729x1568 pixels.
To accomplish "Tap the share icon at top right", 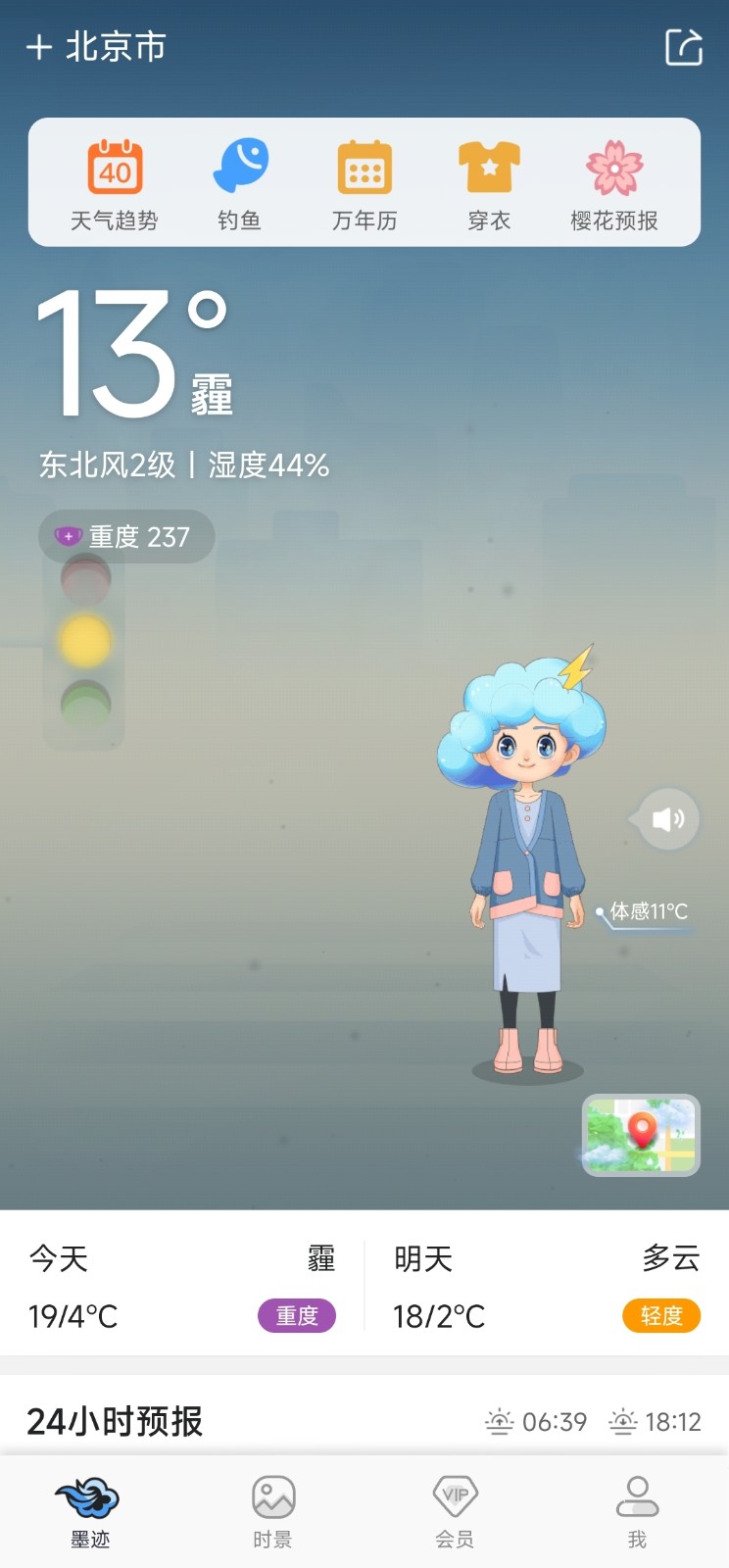I will 685,47.
